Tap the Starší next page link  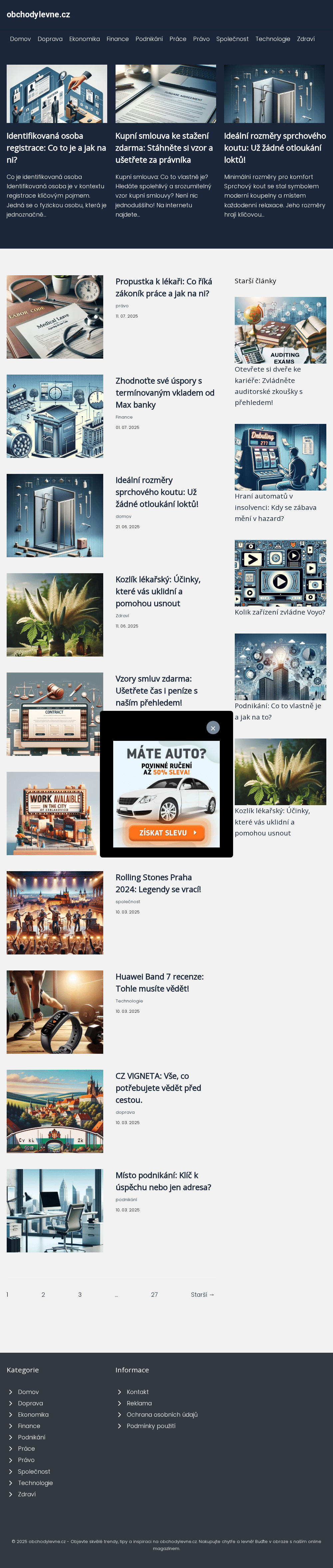(202, 1295)
